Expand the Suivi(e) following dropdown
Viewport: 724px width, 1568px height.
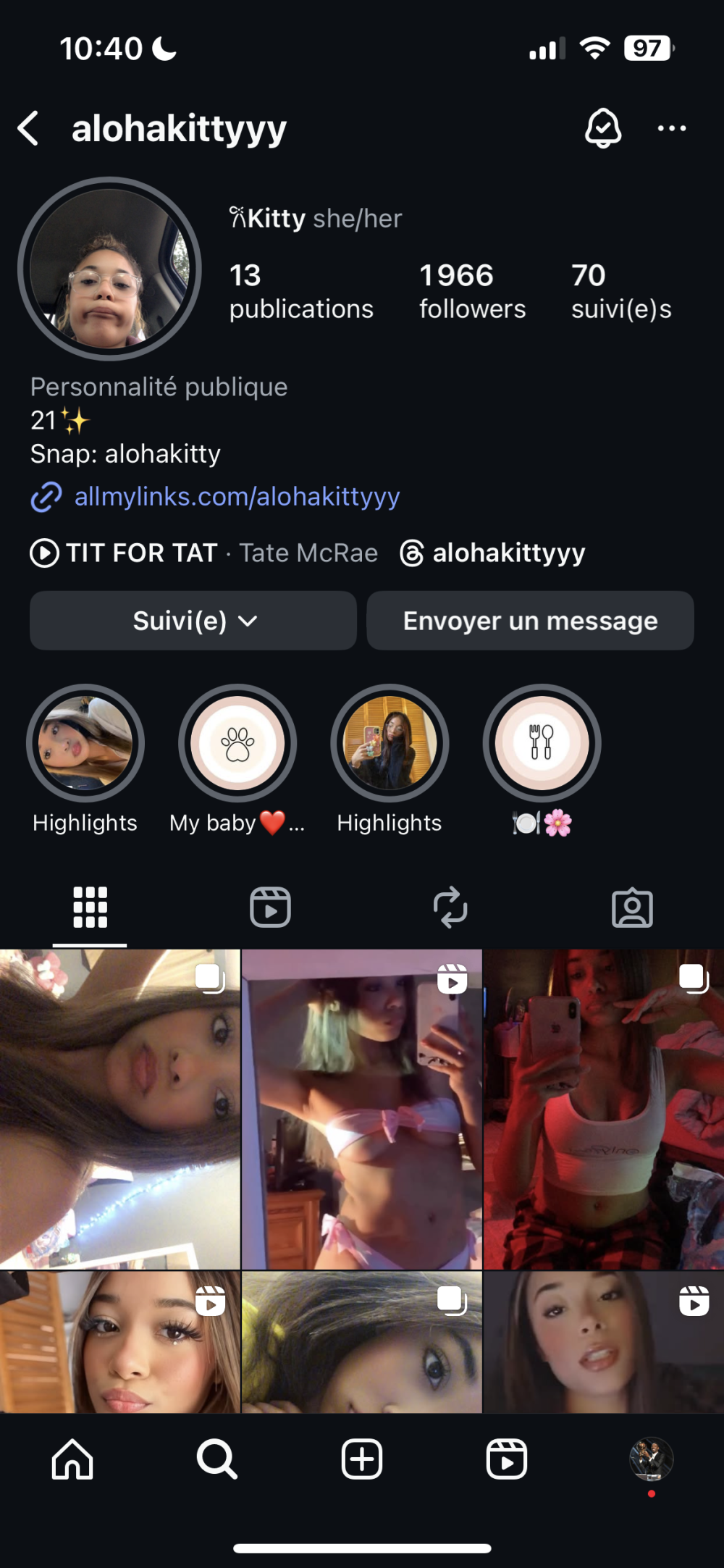[193, 621]
